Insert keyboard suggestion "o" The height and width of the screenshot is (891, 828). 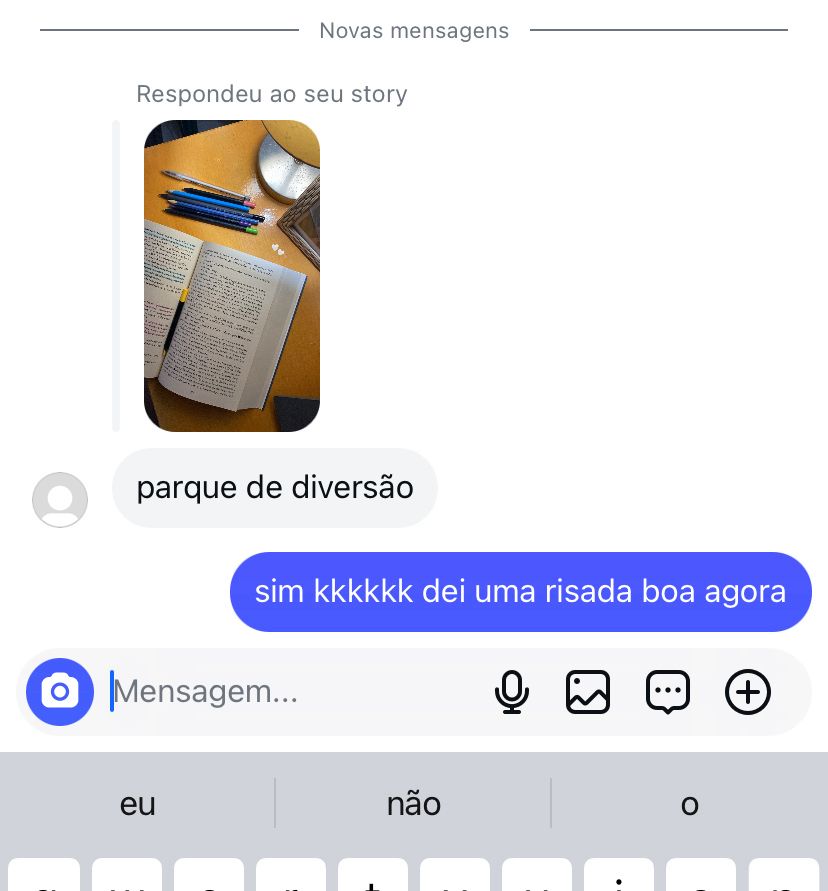point(689,803)
